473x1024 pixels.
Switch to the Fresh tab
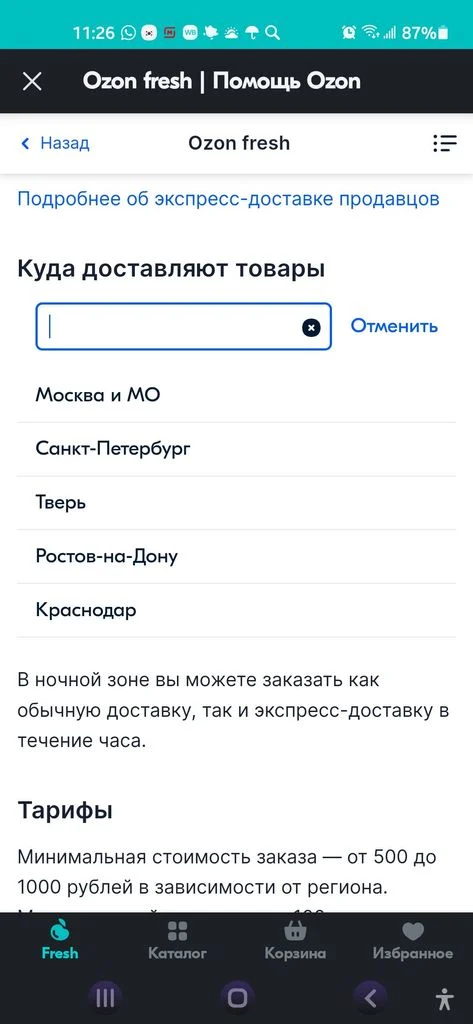point(59,940)
